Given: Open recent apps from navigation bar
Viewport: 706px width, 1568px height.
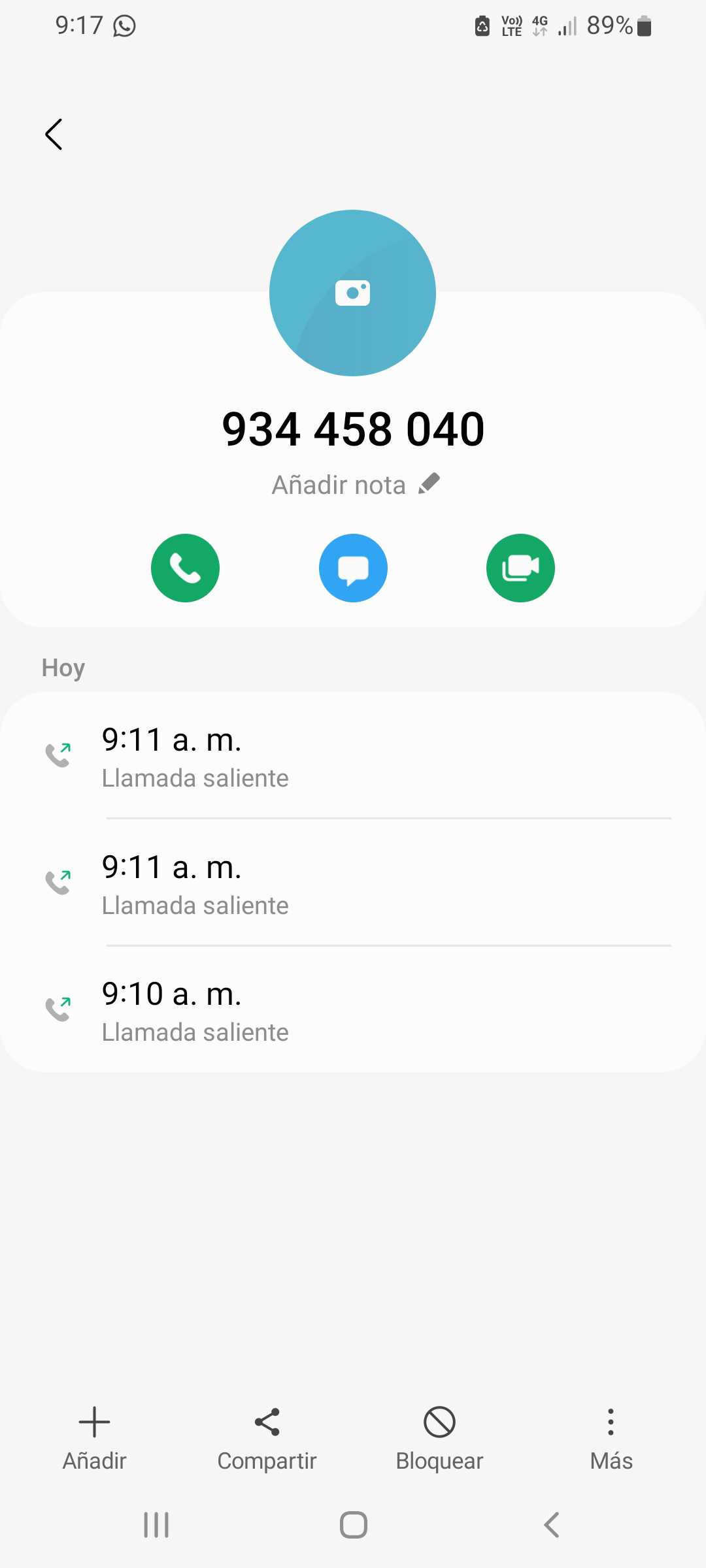Looking at the screenshot, I should click(156, 1526).
